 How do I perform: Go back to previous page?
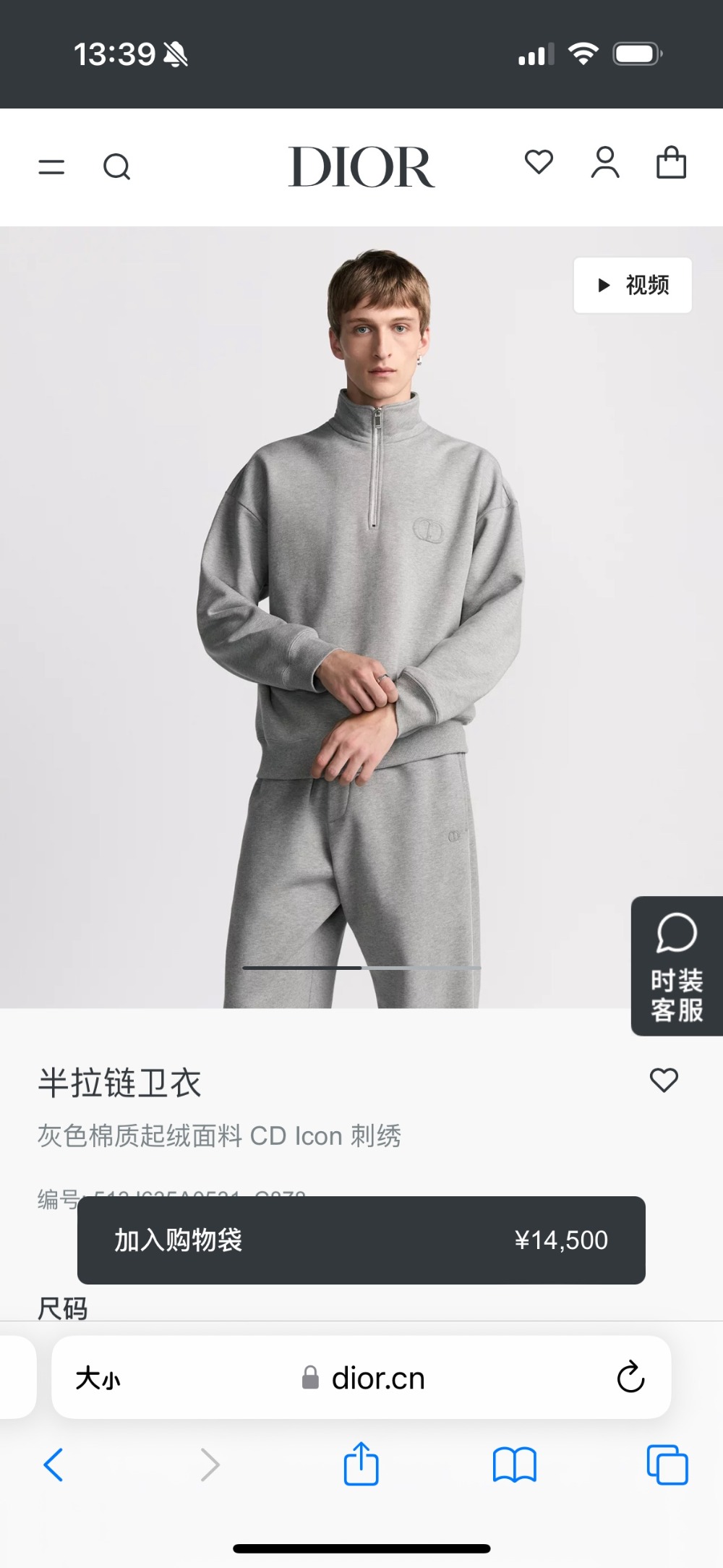click(x=54, y=1465)
